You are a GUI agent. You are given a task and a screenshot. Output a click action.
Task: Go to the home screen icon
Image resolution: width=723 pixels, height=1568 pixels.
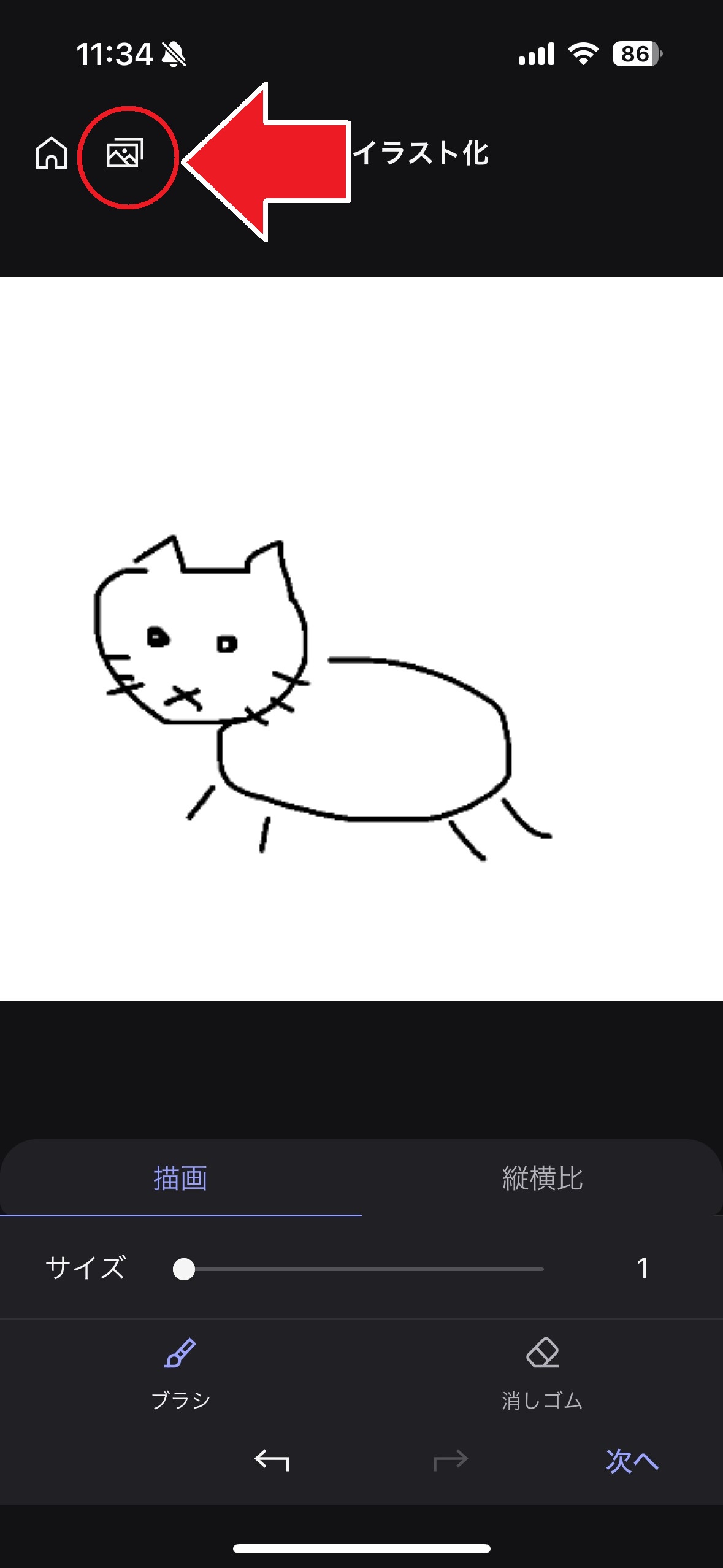coord(52,153)
